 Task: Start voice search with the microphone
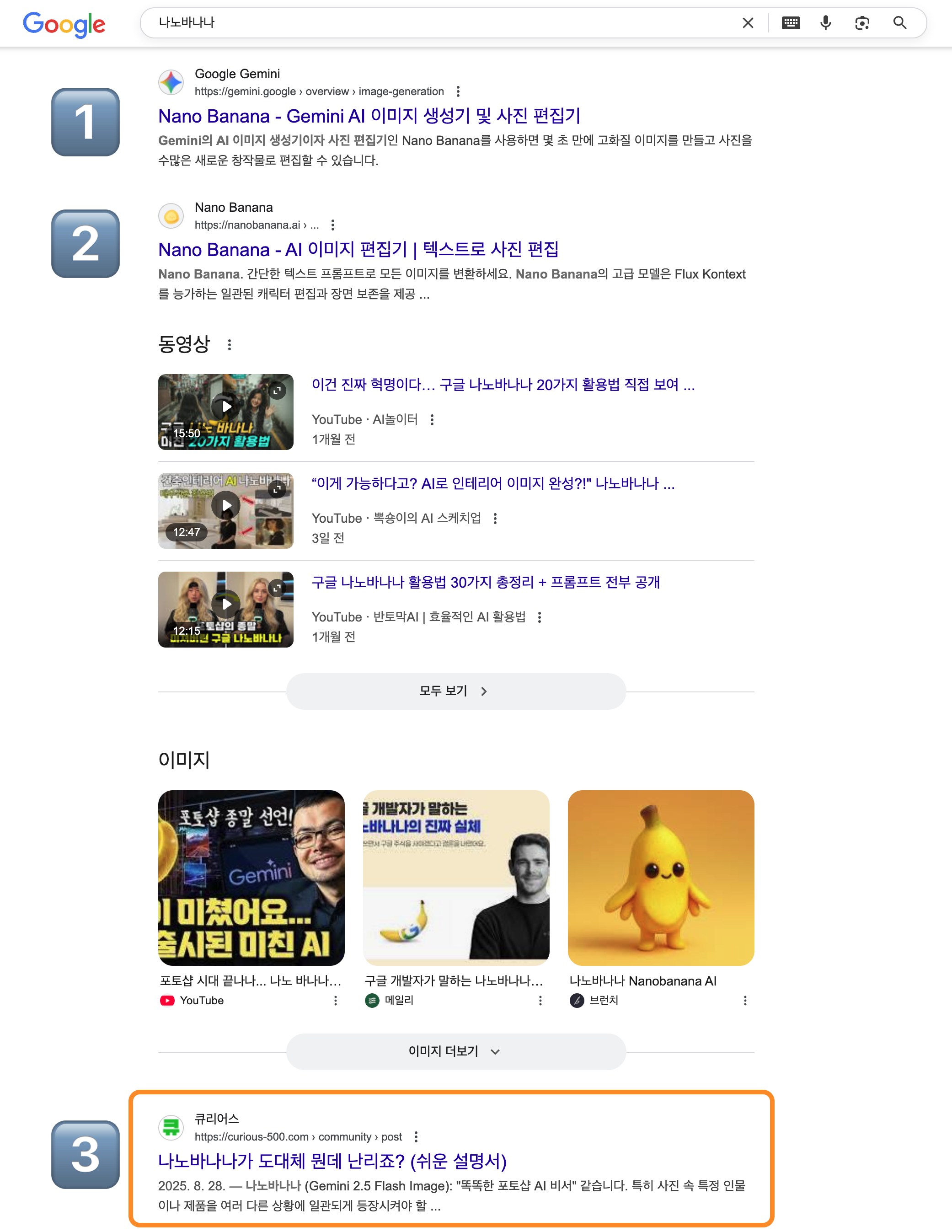(826, 23)
